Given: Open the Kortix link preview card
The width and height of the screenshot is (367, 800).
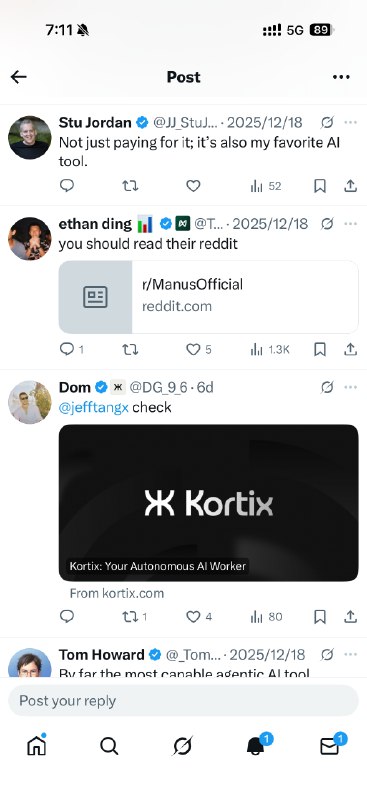Looking at the screenshot, I should [208, 503].
